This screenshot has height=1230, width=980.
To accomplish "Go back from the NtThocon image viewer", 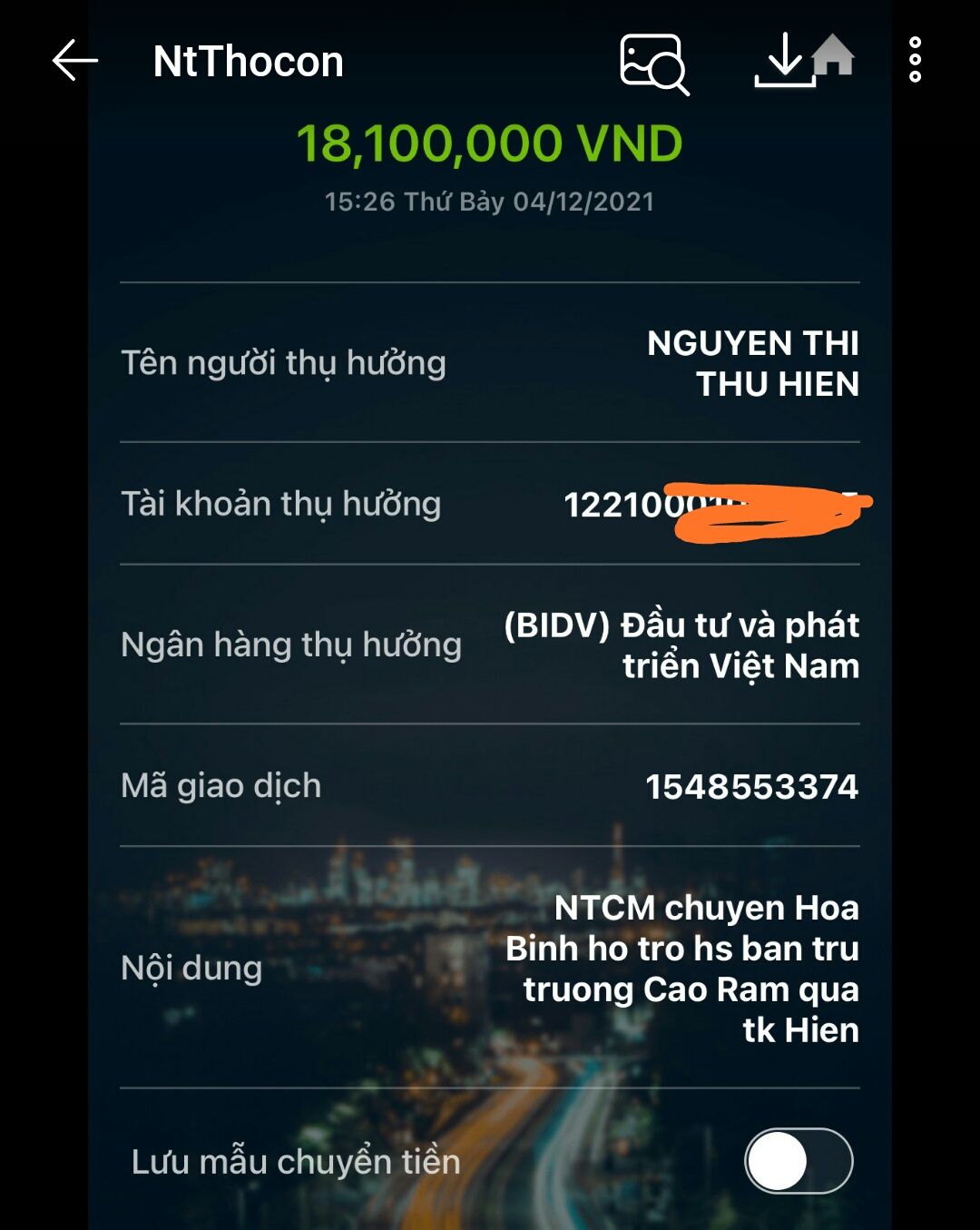I will (x=75, y=62).
